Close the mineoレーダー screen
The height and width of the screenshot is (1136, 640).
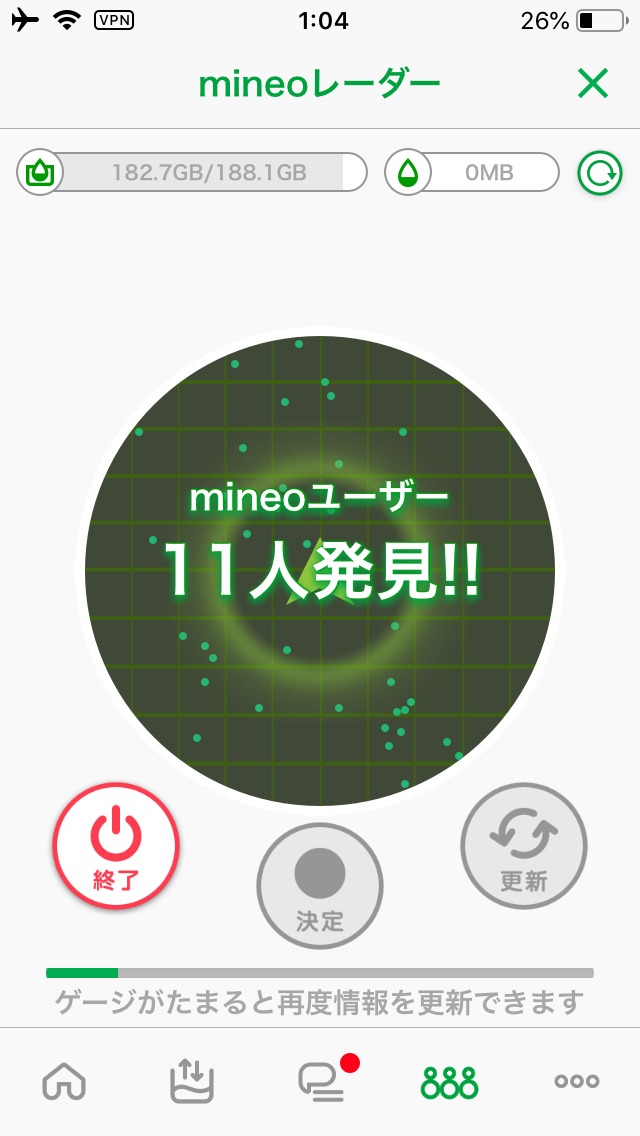click(x=593, y=85)
